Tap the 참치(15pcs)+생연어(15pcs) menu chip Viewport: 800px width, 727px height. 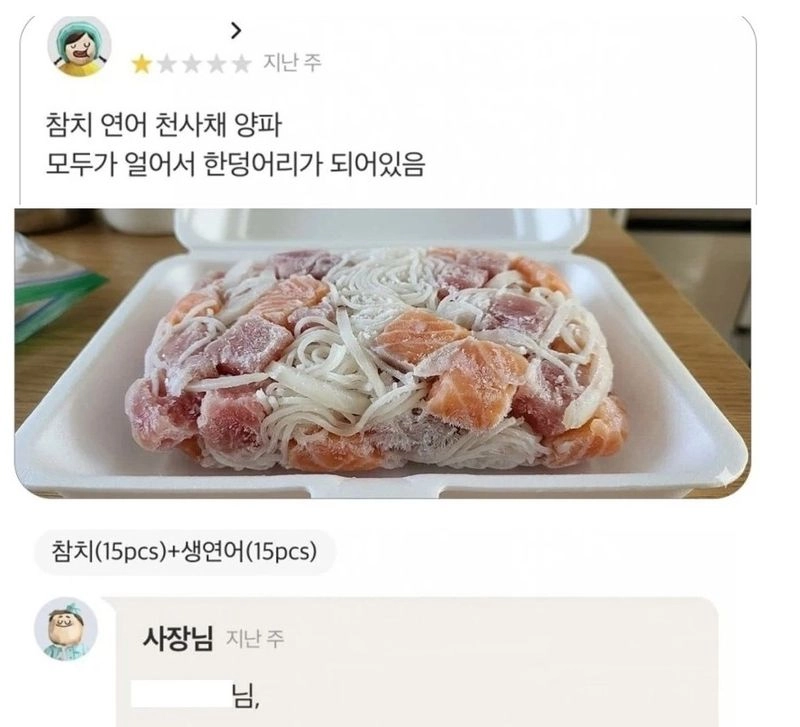click(x=184, y=552)
